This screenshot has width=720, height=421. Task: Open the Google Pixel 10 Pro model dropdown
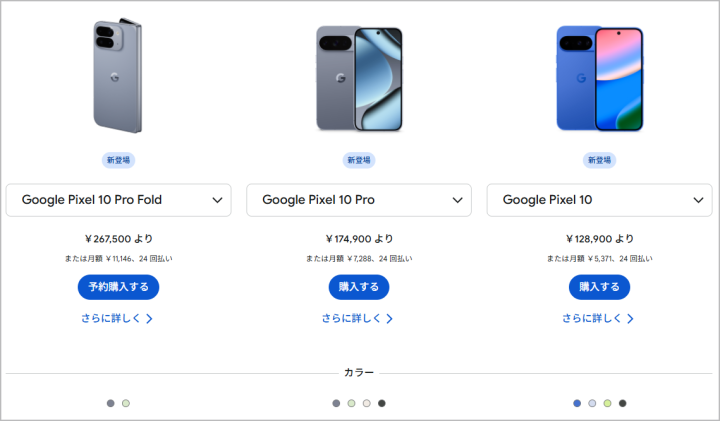[358, 200]
